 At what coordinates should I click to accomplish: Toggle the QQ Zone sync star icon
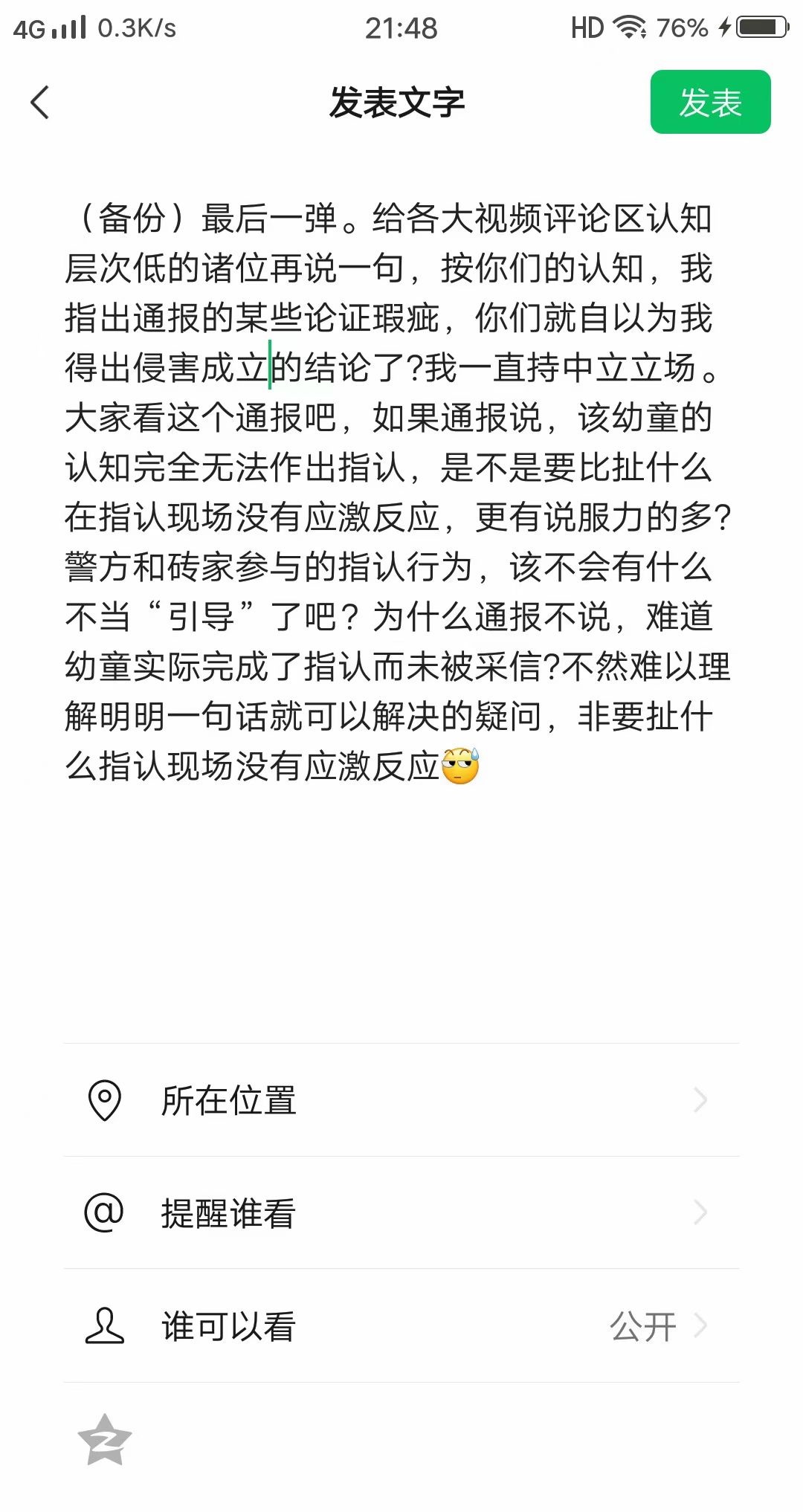(105, 1440)
